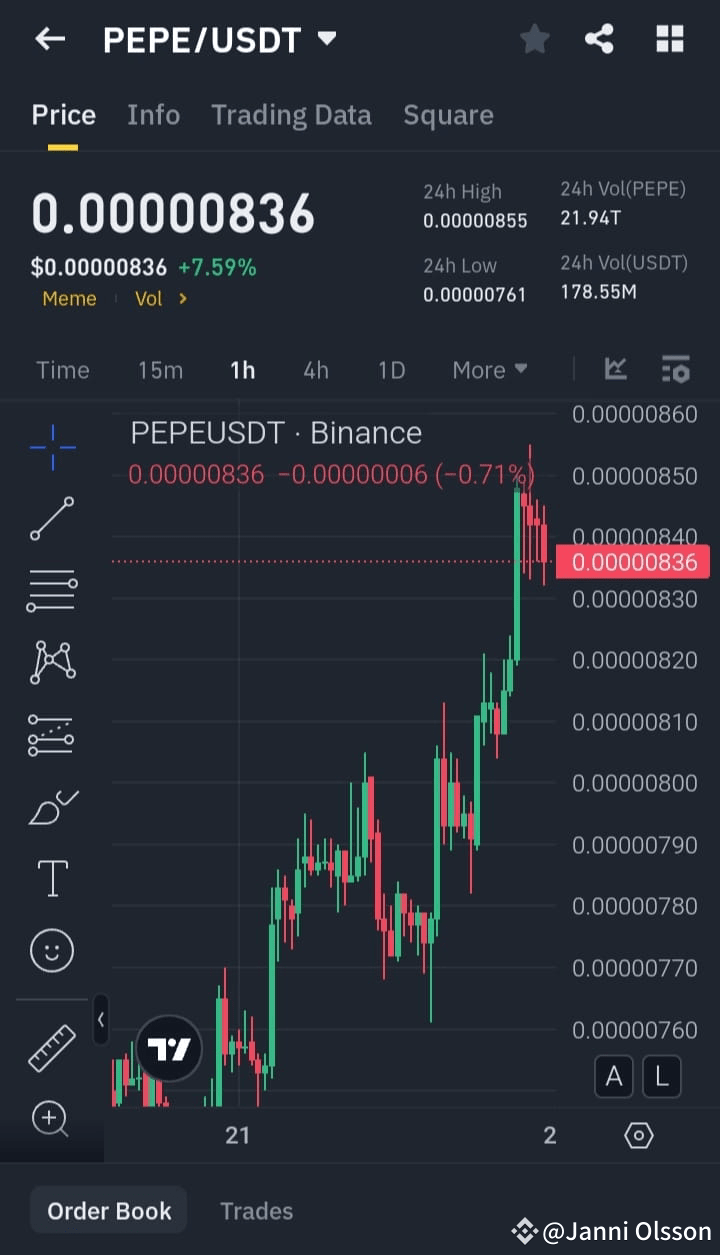Collapse the drawing toolbar with the chevron
Image resolution: width=720 pixels, height=1255 pixels.
[101, 1020]
